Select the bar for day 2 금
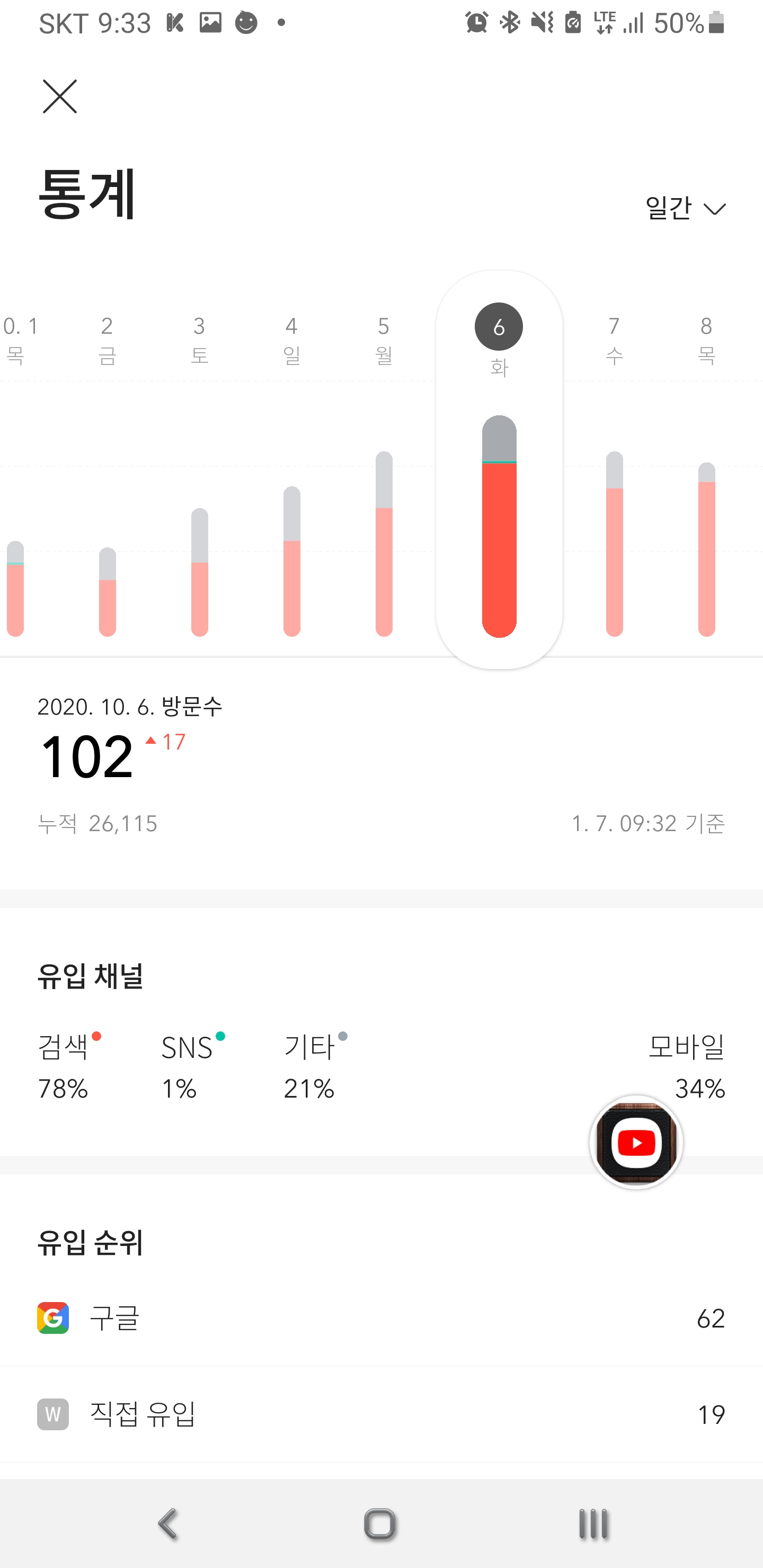 tap(107, 592)
